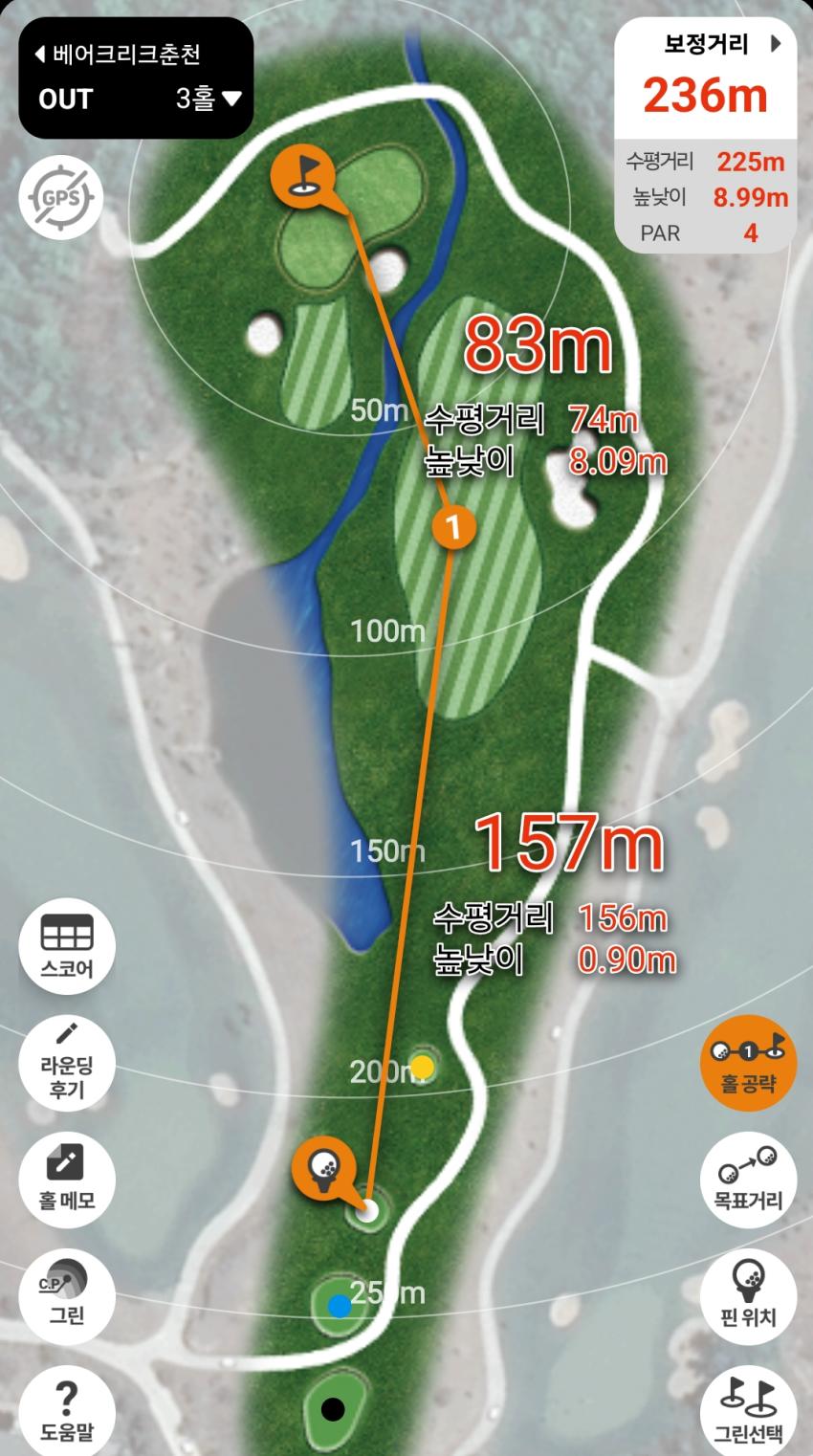
Task: Open the 3홀 hole selector dropdown
Action: click(209, 99)
